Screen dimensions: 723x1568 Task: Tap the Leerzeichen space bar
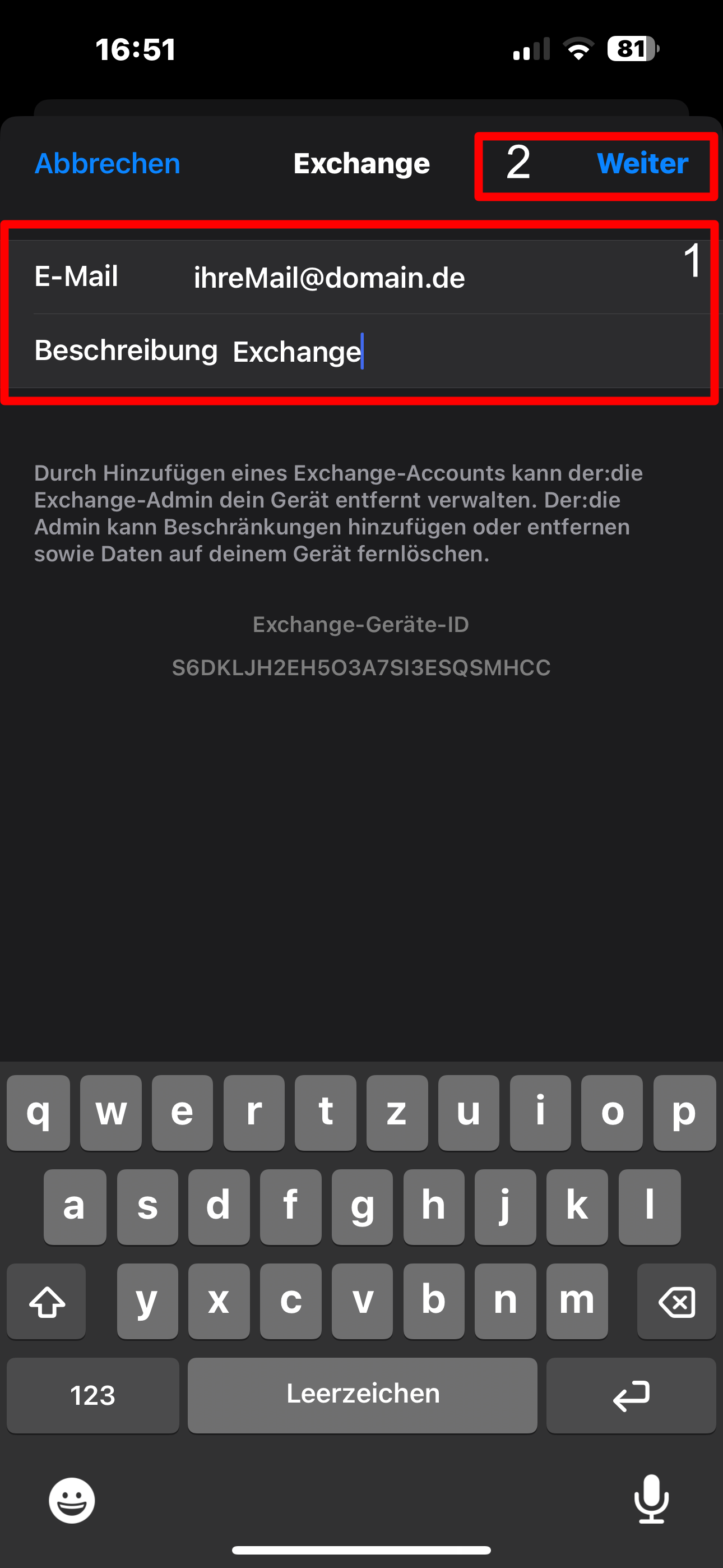pyautogui.click(x=362, y=1395)
